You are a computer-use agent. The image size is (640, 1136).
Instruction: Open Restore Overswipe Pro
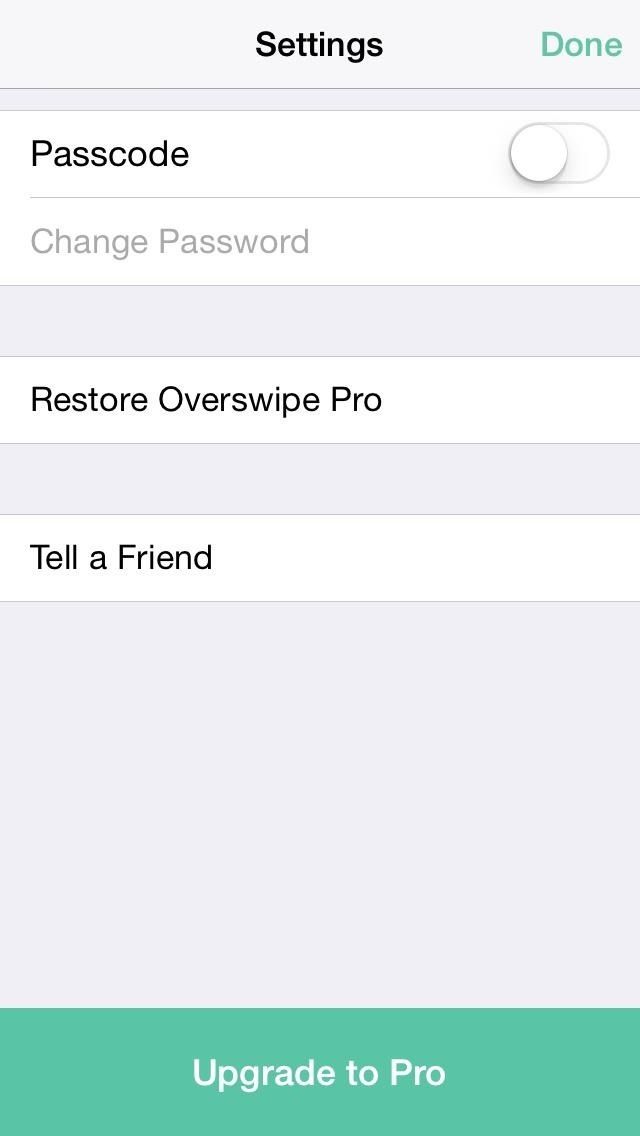[x=320, y=400]
